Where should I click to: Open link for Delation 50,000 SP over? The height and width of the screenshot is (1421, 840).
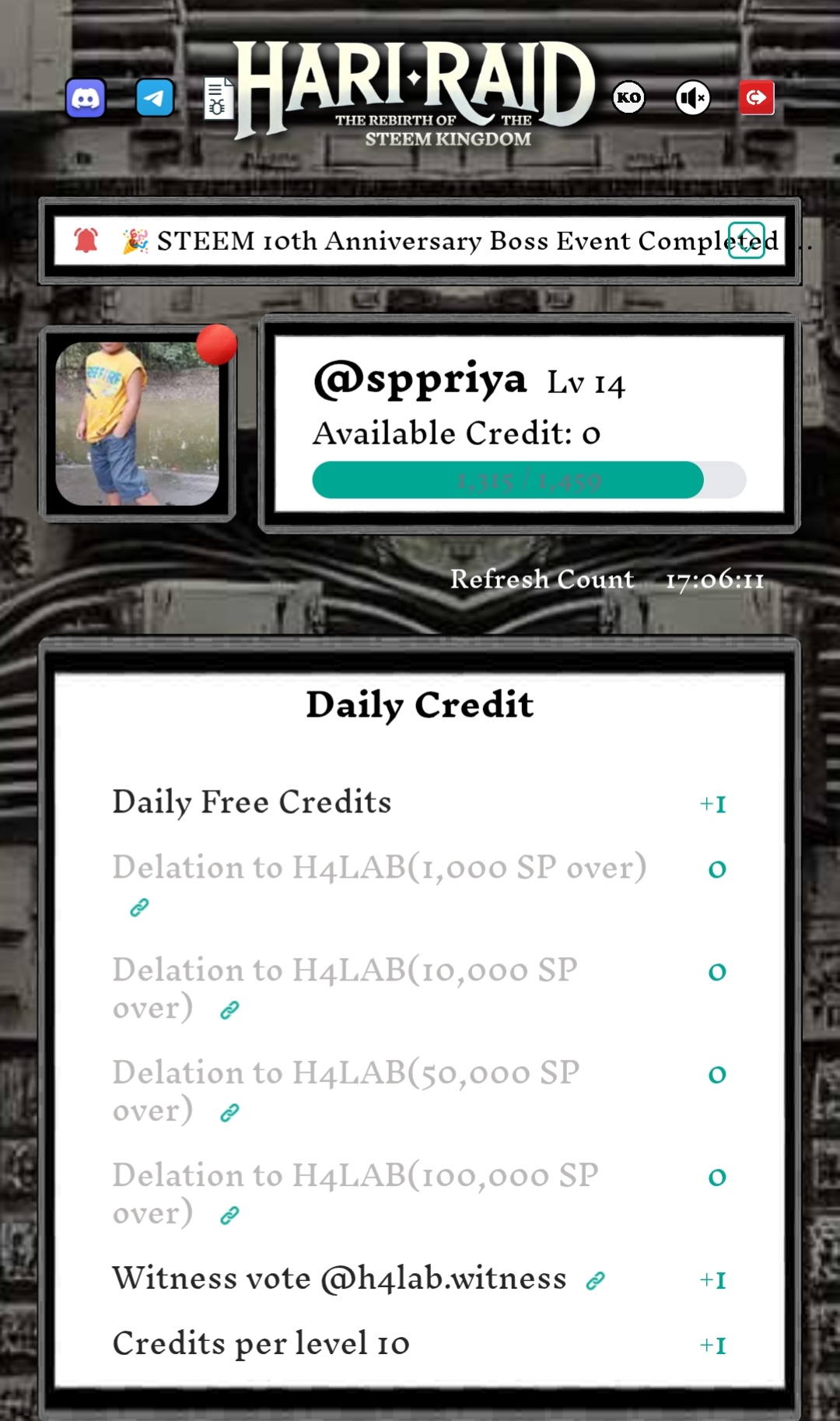tap(229, 1113)
